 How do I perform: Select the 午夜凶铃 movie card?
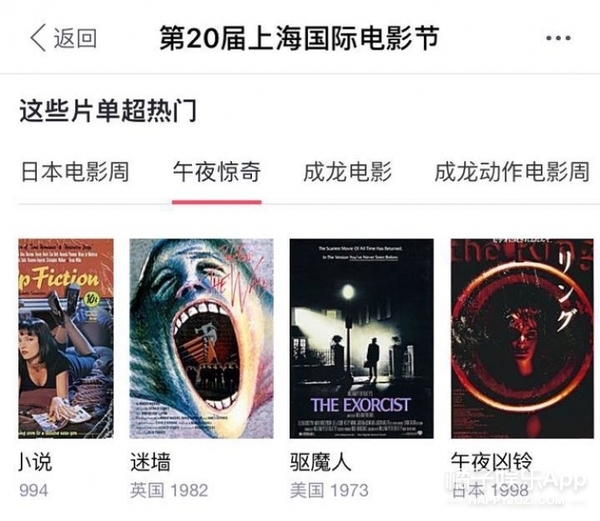pyautogui.click(x=515, y=338)
